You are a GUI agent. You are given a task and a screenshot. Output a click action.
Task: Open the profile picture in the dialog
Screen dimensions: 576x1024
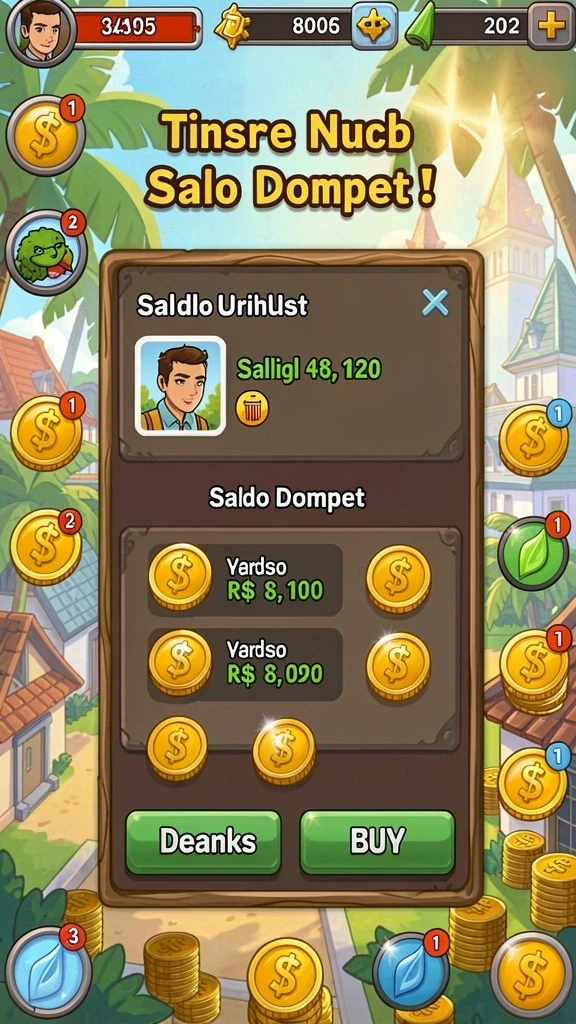pos(180,386)
